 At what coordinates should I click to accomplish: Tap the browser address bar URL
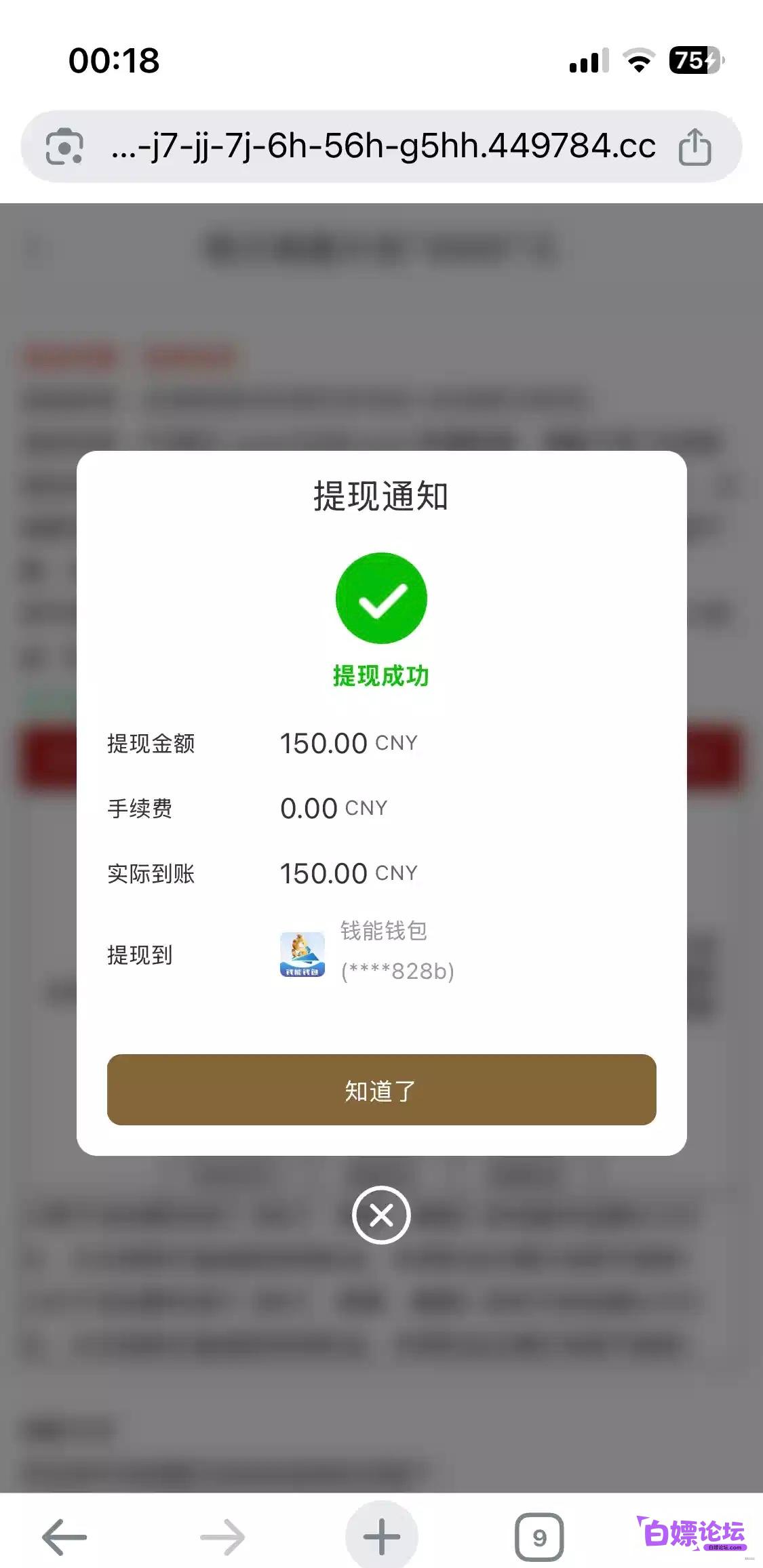pos(383,146)
